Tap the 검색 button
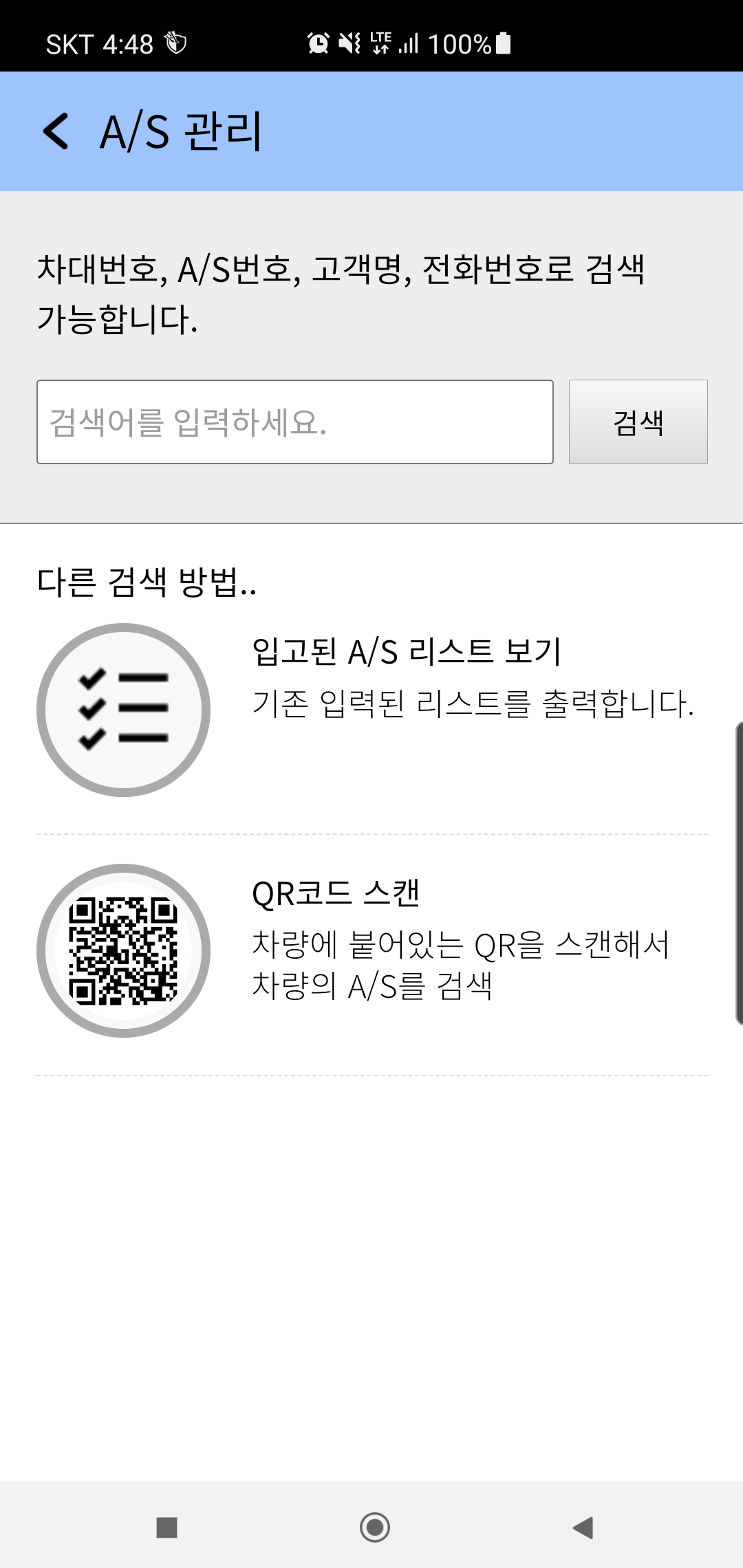 638,422
